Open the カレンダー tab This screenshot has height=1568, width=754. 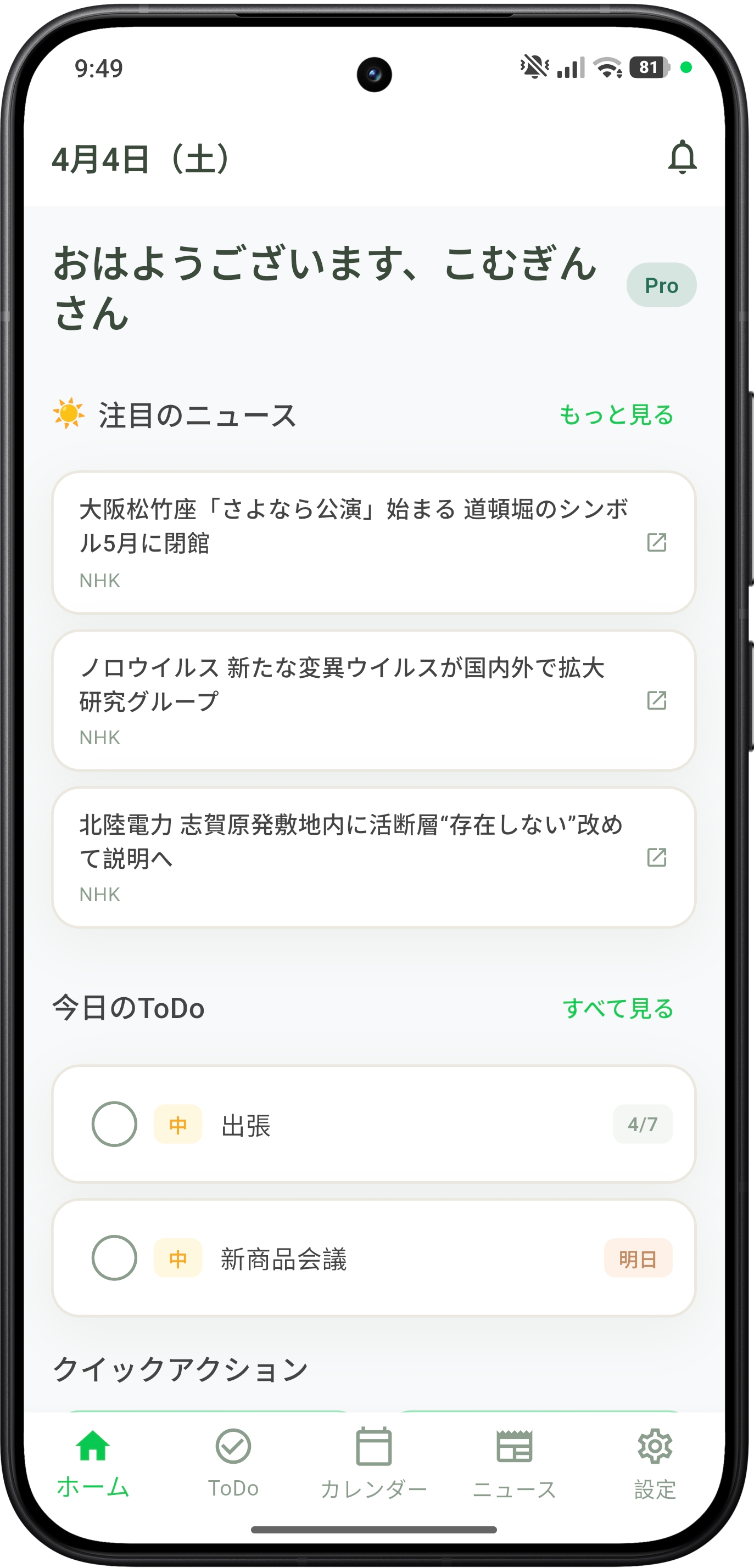pos(374,1461)
